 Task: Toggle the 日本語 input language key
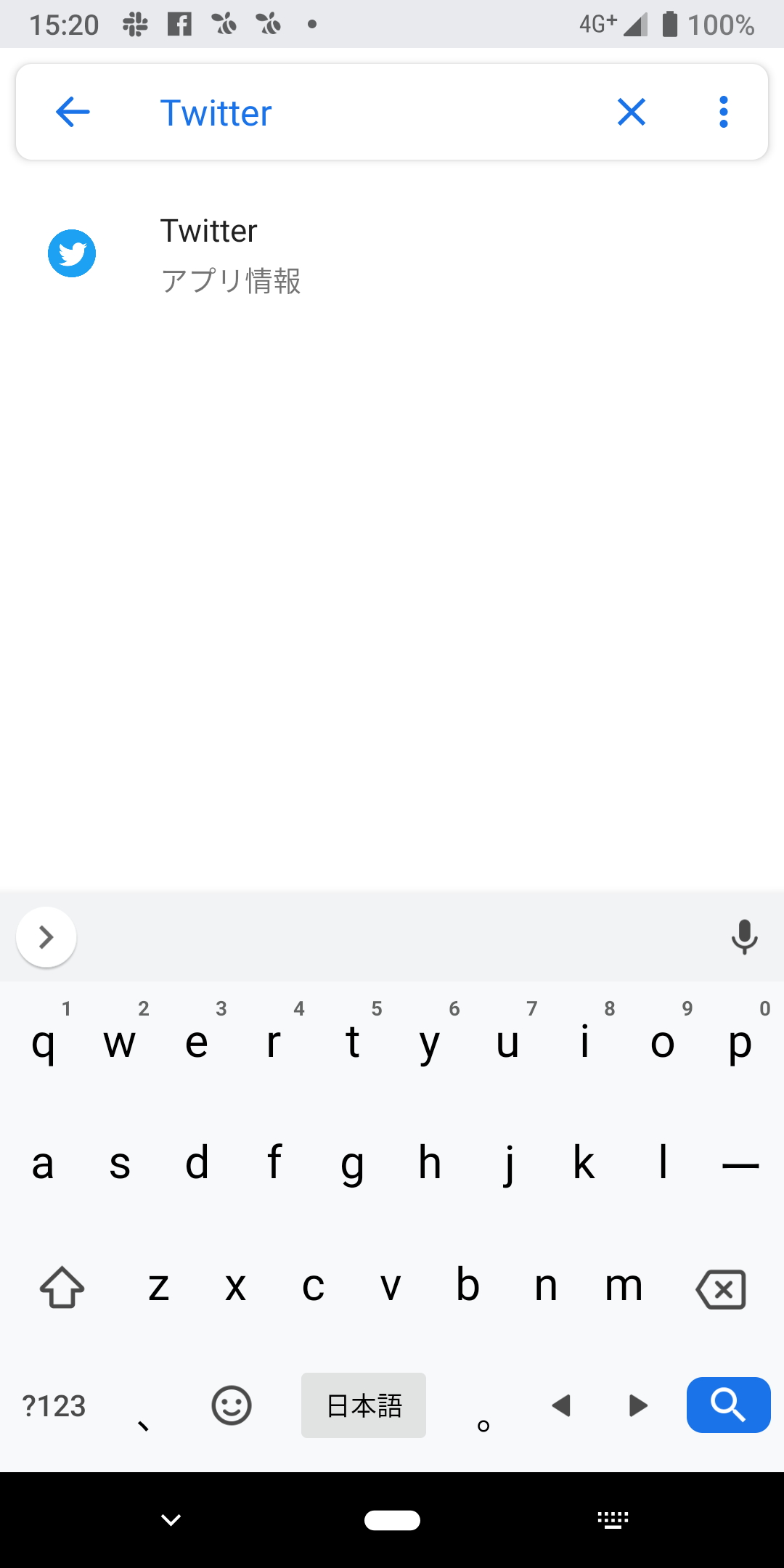pos(363,1405)
